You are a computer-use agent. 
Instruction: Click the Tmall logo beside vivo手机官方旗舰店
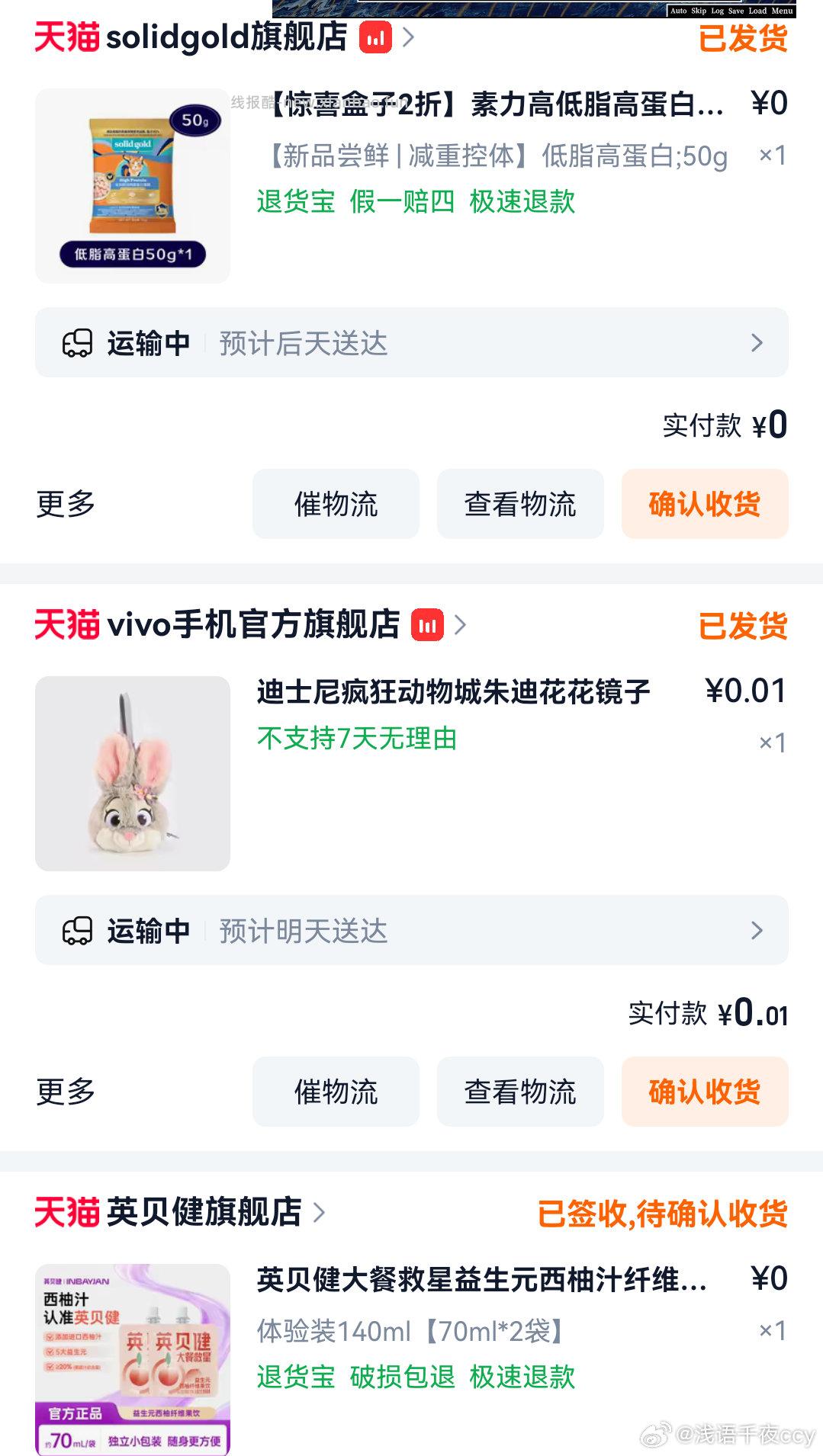click(67, 625)
